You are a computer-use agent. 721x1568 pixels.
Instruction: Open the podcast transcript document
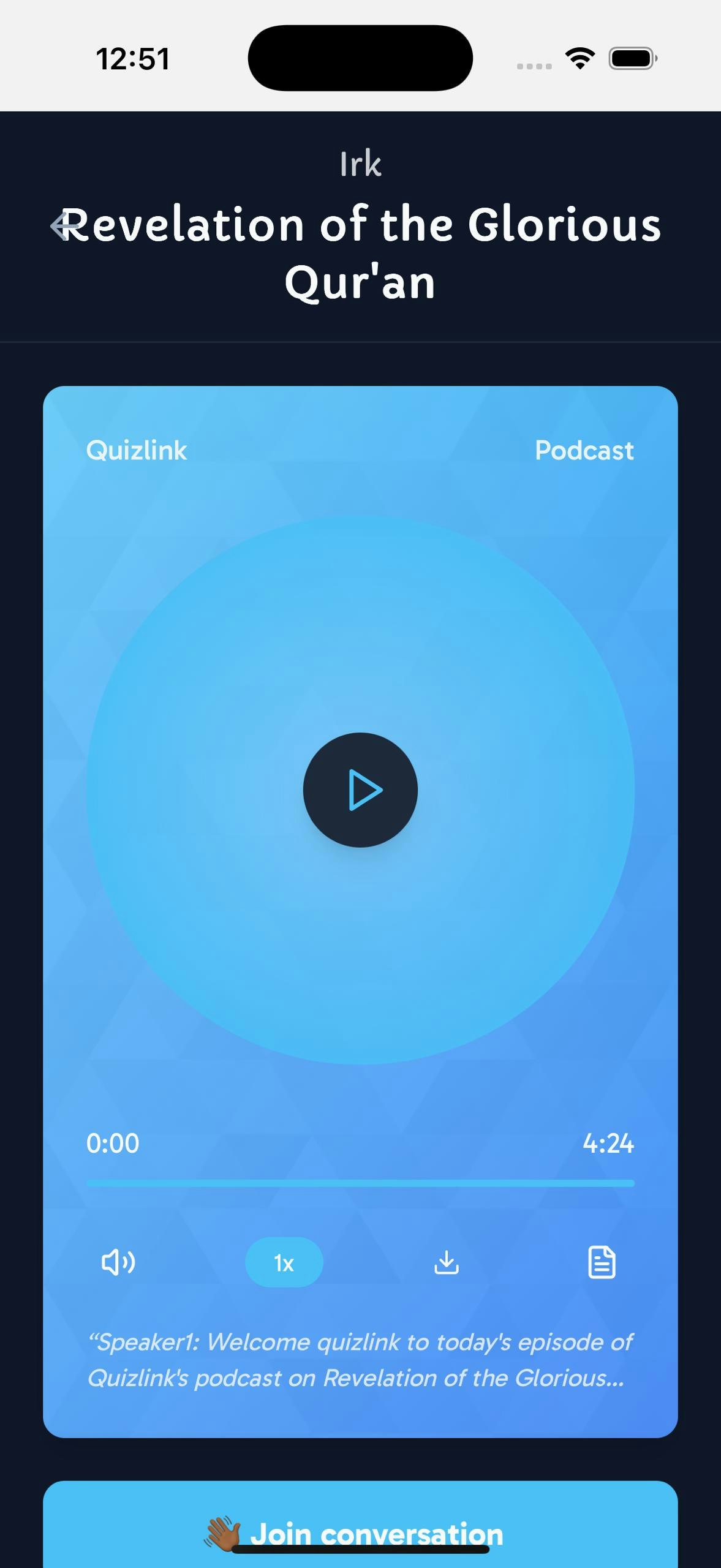[602, 1262]
